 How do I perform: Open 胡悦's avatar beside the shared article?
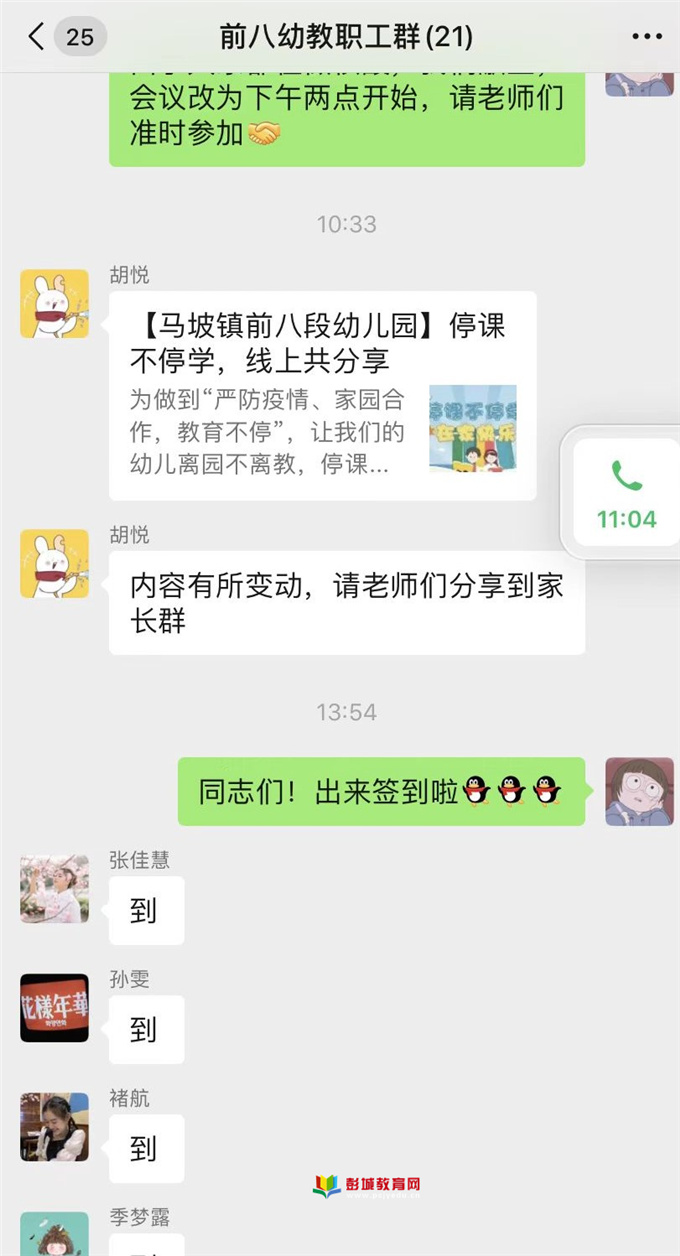(54, 304)
